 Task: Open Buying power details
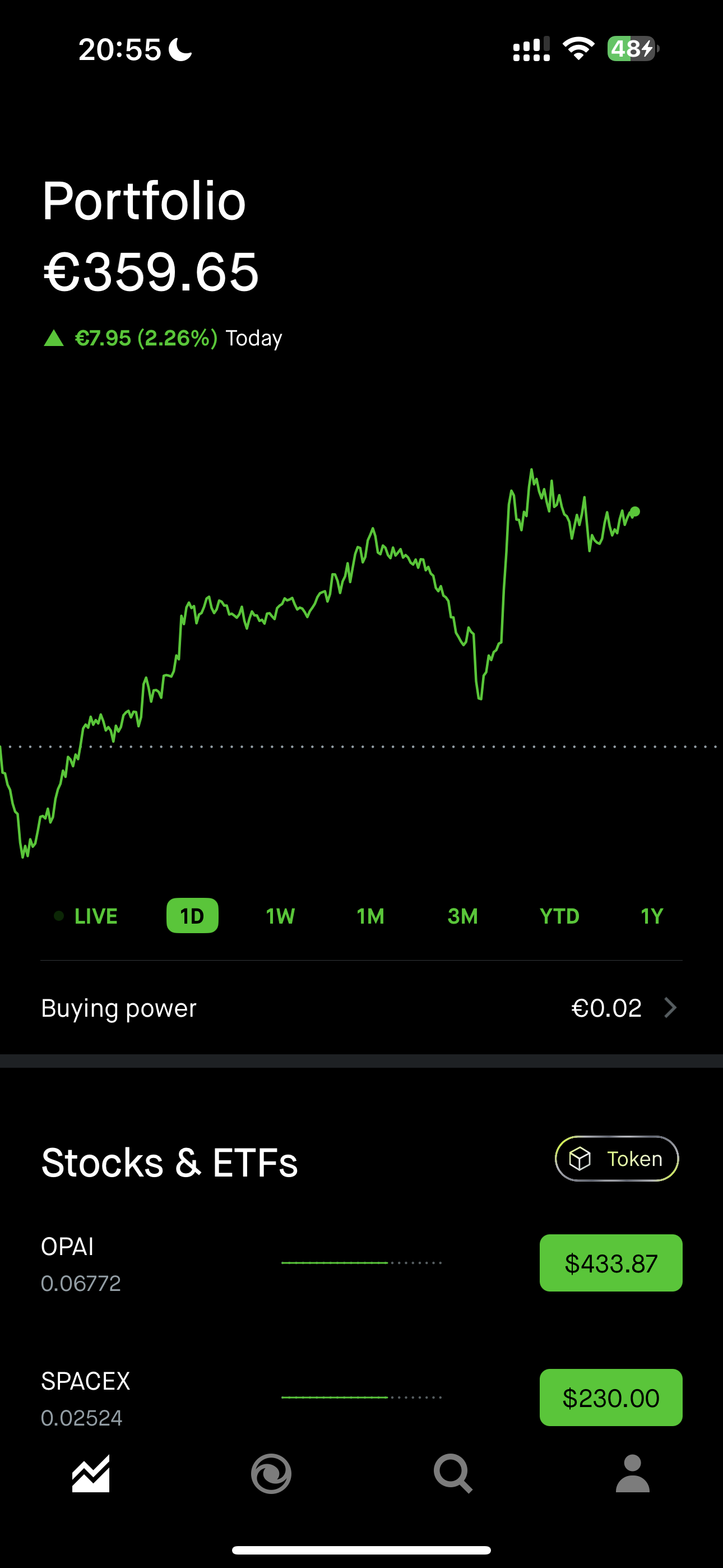click(x=361, y=1008)
